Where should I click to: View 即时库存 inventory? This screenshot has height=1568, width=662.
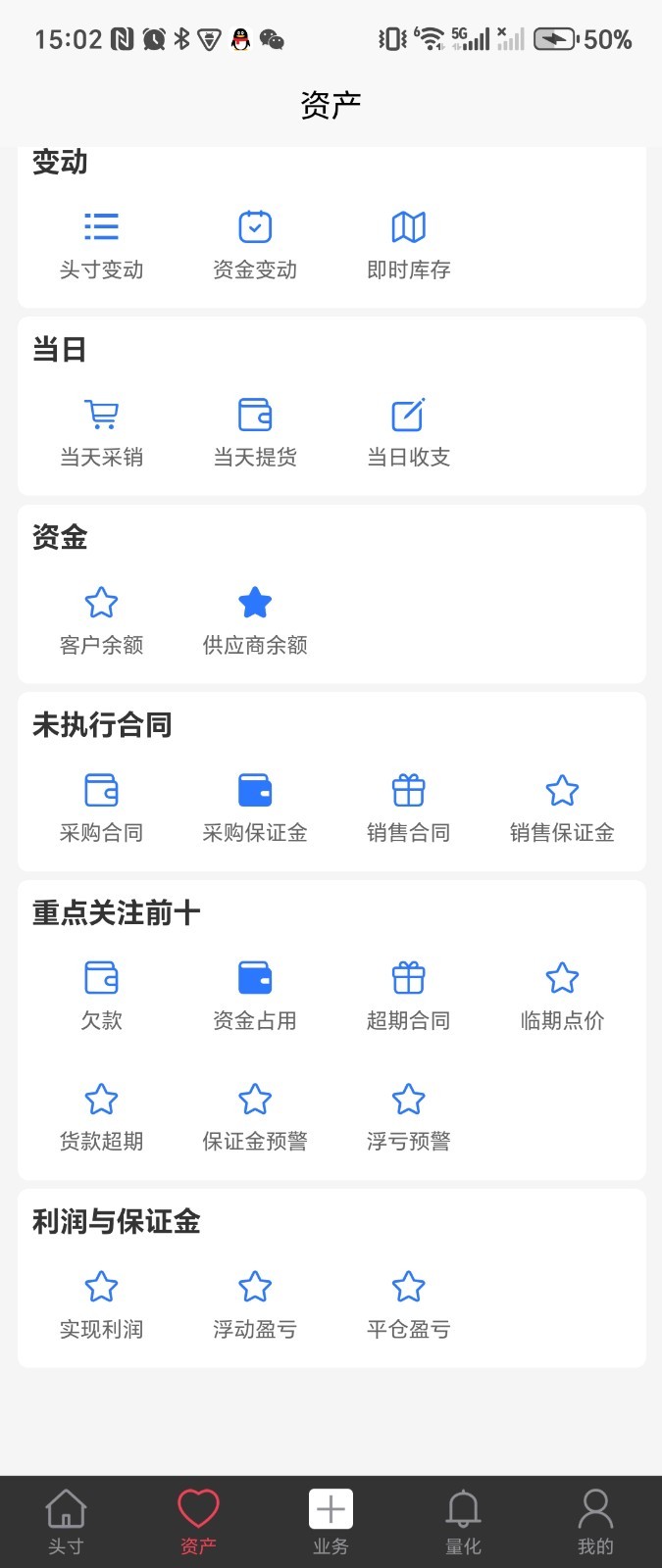click(x=408, y=244)
